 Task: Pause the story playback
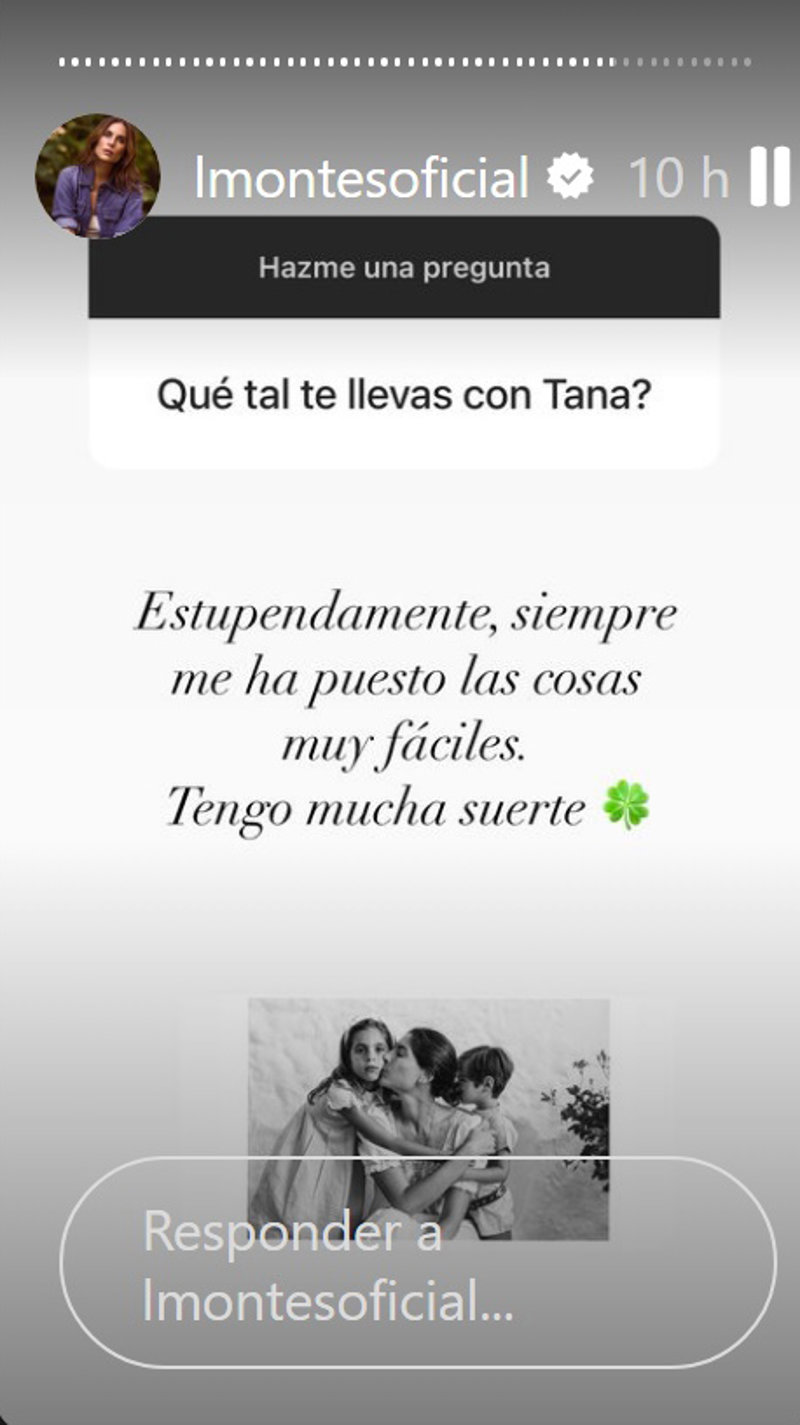(770, 177)
